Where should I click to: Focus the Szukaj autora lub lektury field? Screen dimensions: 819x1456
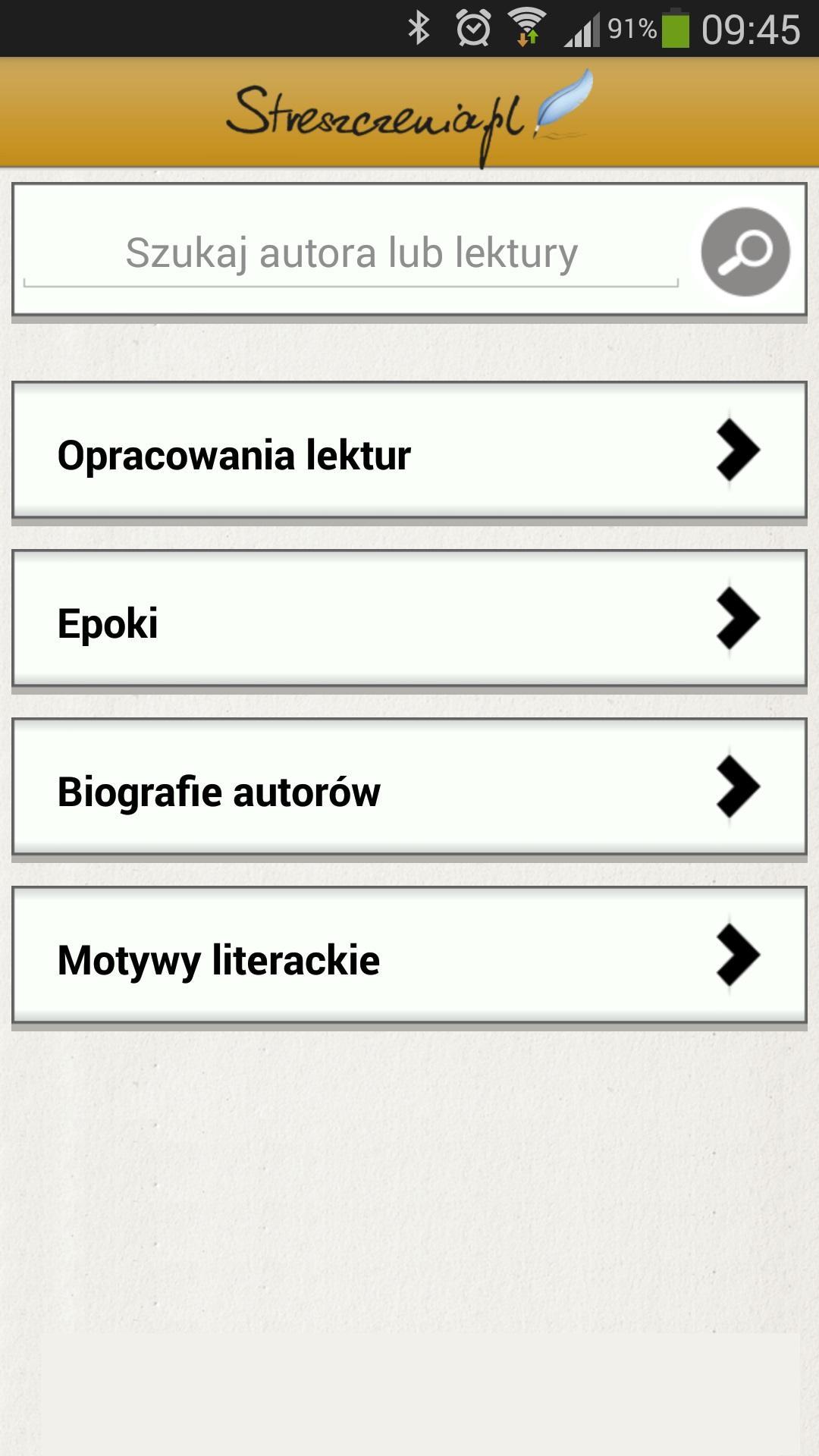tap(350, 253)
